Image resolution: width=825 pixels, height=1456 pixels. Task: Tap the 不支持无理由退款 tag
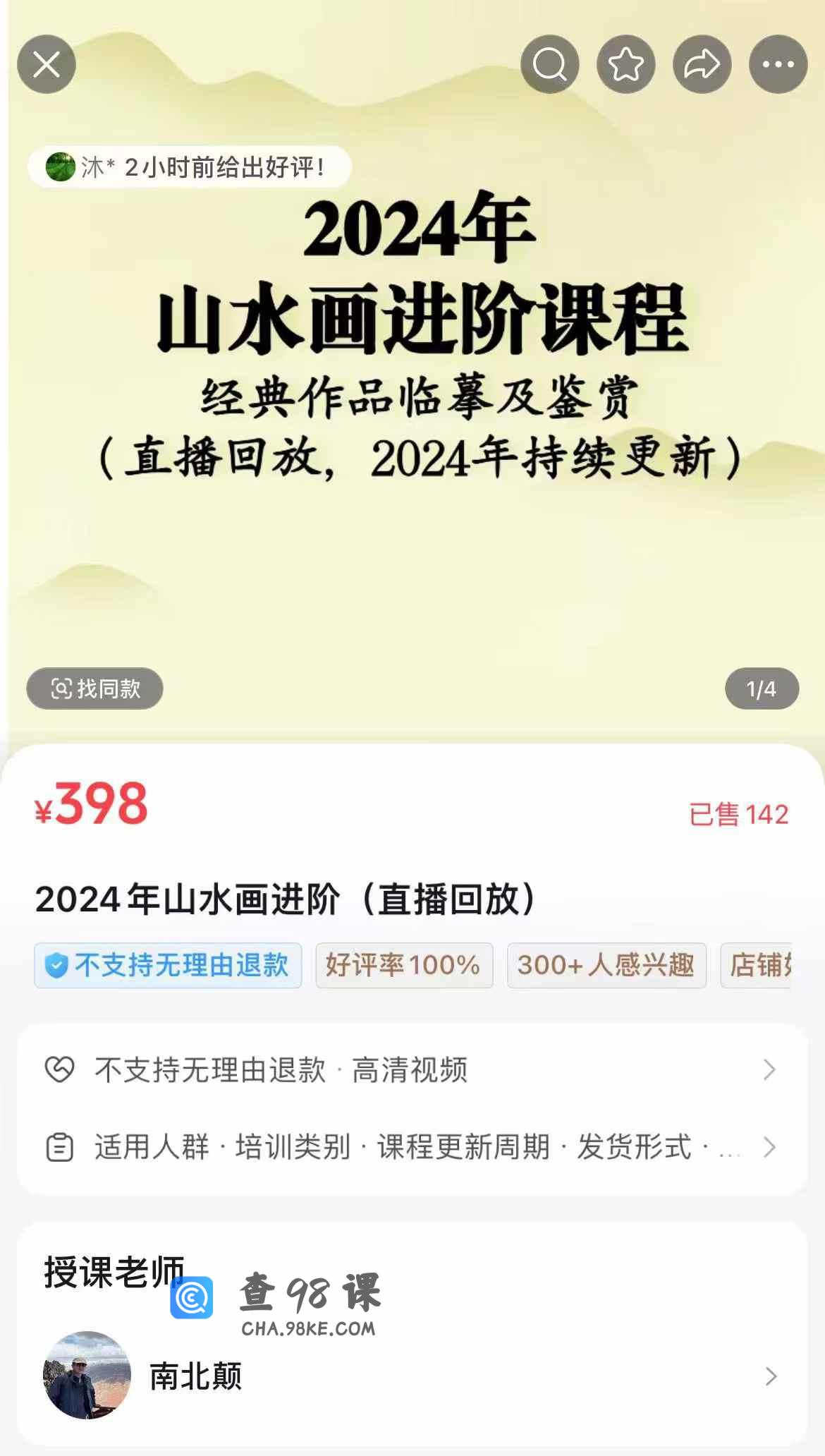pos(168,965)
